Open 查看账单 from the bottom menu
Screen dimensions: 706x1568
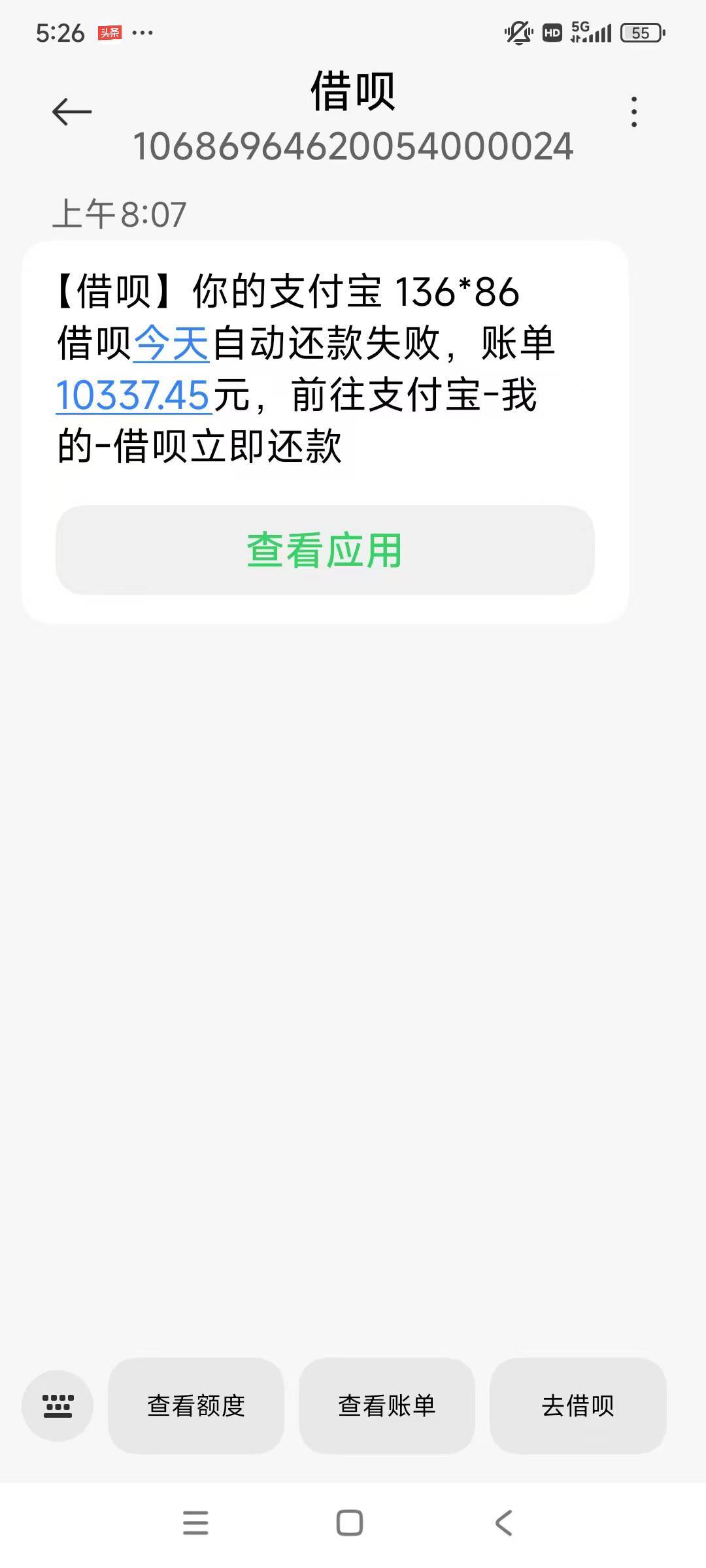pyautogui.click(x=387, y=1405)
